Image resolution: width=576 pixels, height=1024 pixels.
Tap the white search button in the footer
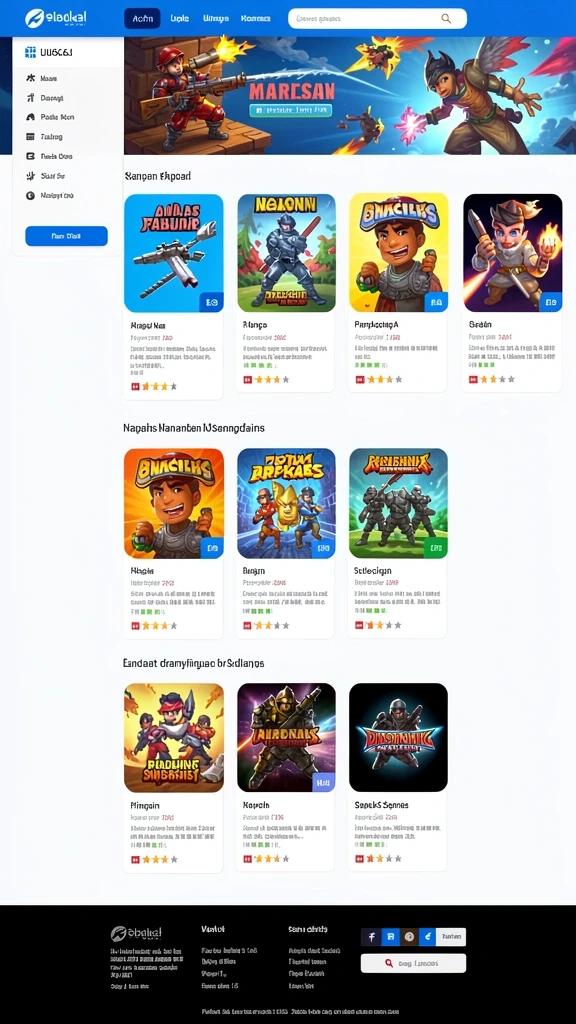(x=413, y=963)
